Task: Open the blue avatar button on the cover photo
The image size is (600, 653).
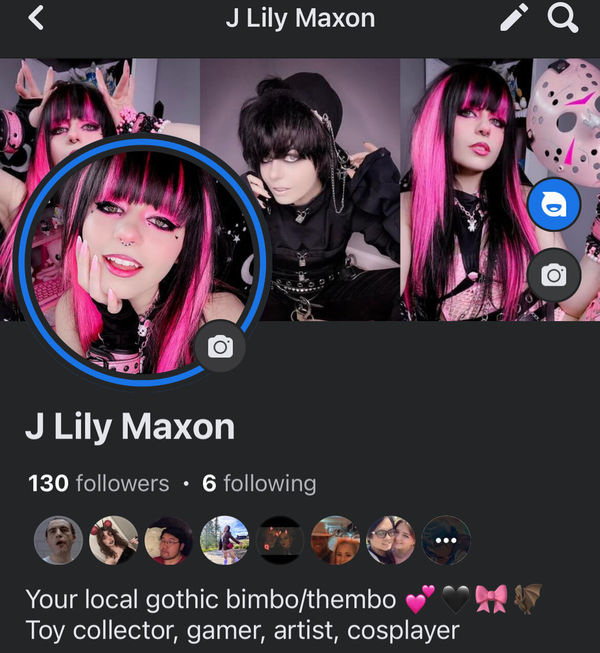Action: [x=553, y=205]
